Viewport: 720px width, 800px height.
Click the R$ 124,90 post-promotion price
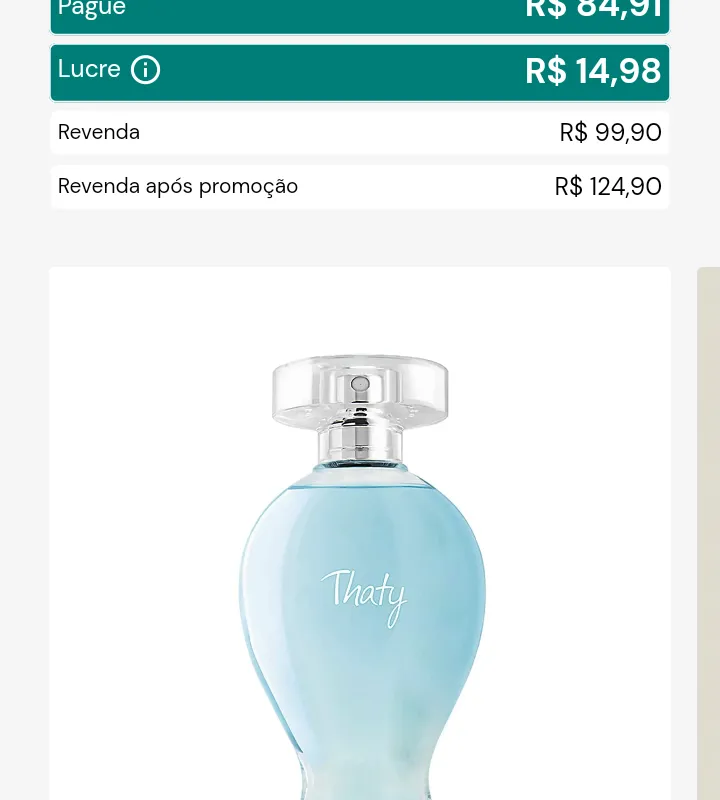pos(608,186)
